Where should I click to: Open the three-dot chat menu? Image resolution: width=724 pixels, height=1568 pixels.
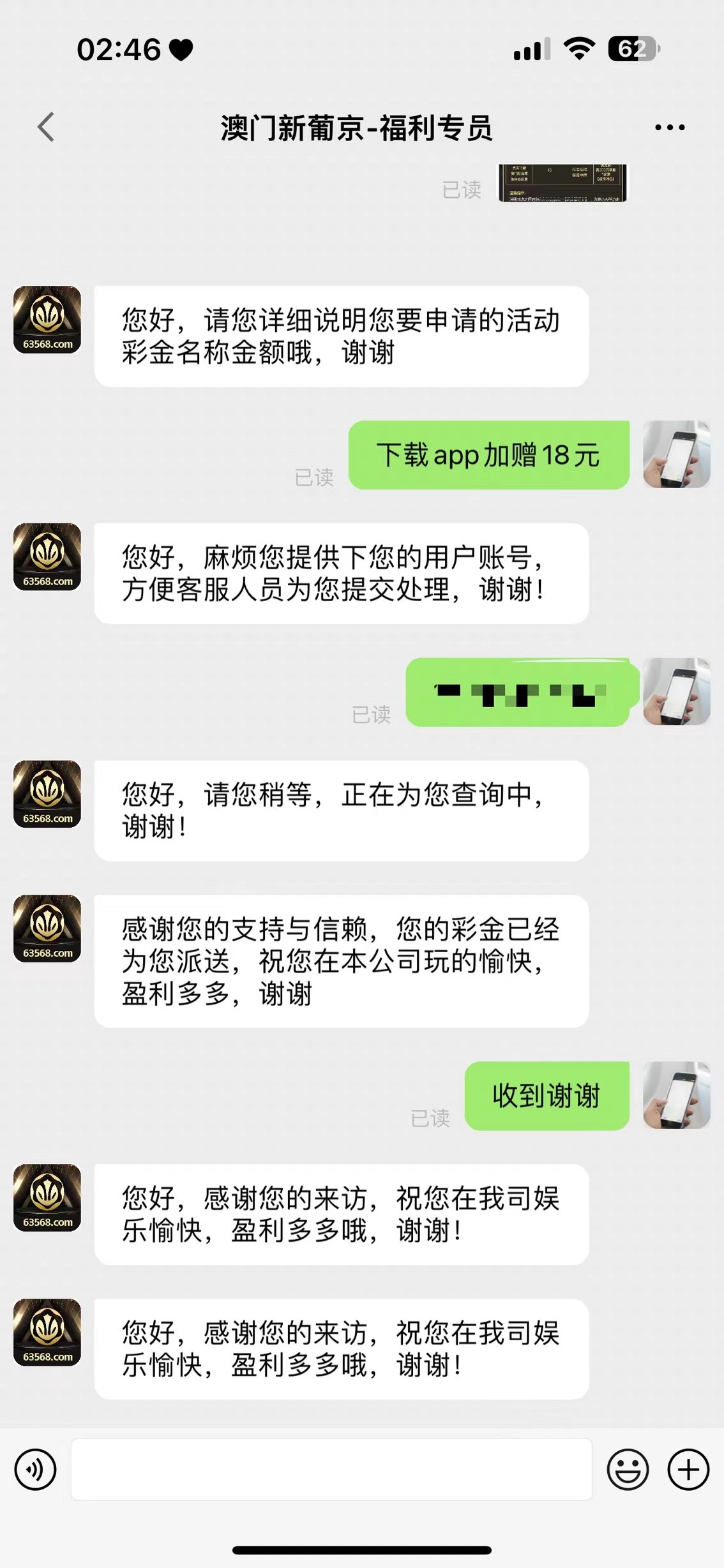pos(670,128)
